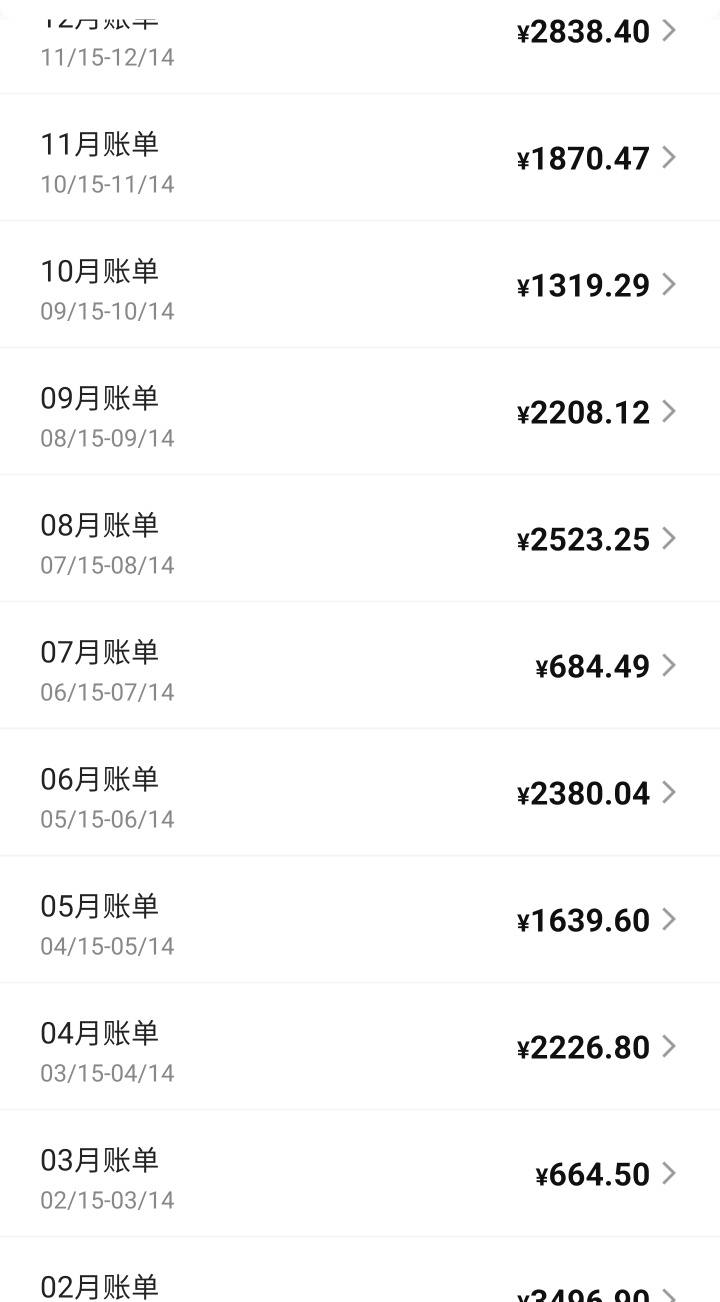Open the 05月账单 bill of ¥1639.60

360,920
